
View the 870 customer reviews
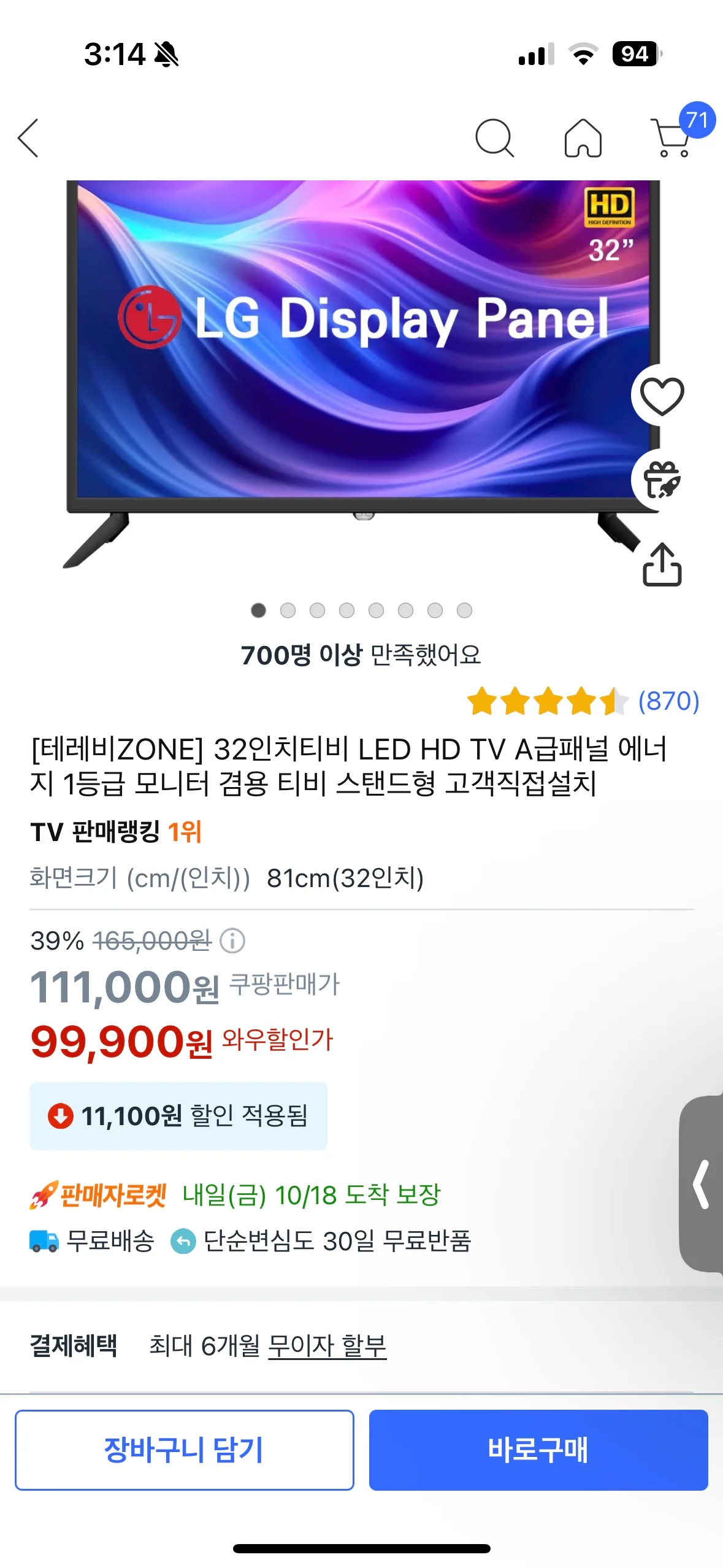point(668,701)
